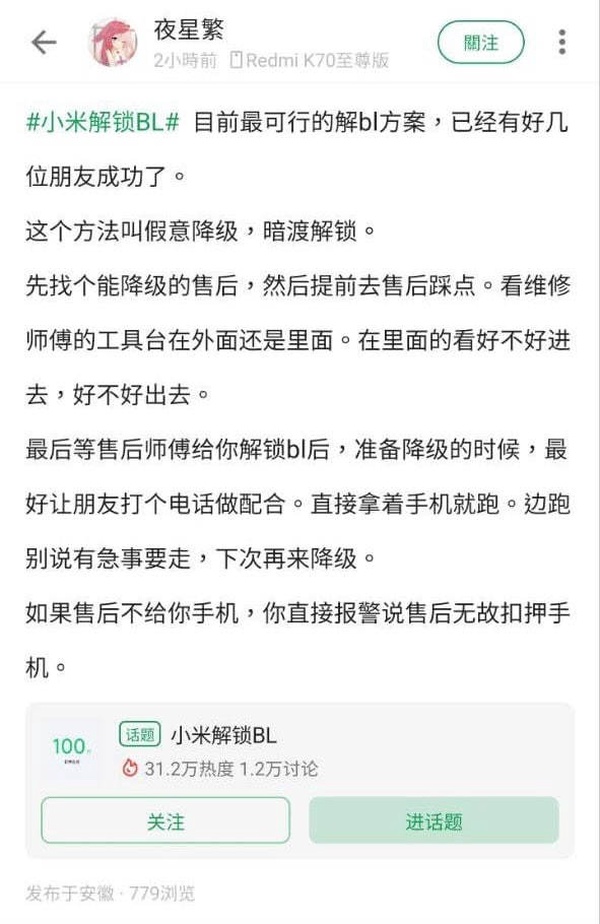
Task: Open the three-dot overflow menu
Action: 562,43
